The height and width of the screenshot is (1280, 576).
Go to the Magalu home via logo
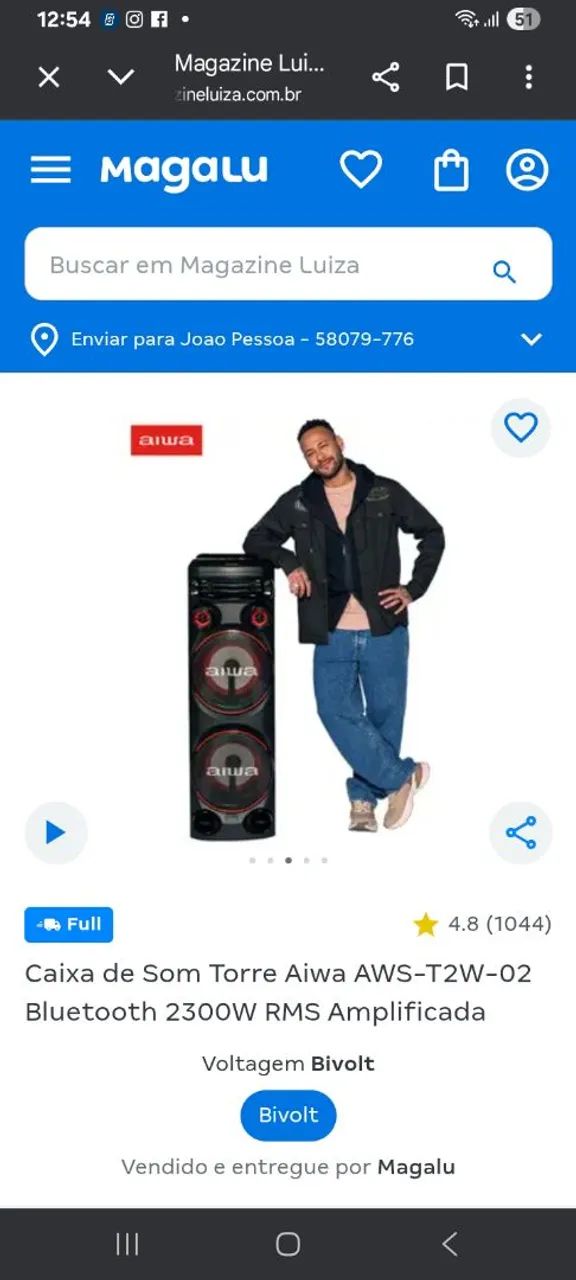(x=184, y=171)
